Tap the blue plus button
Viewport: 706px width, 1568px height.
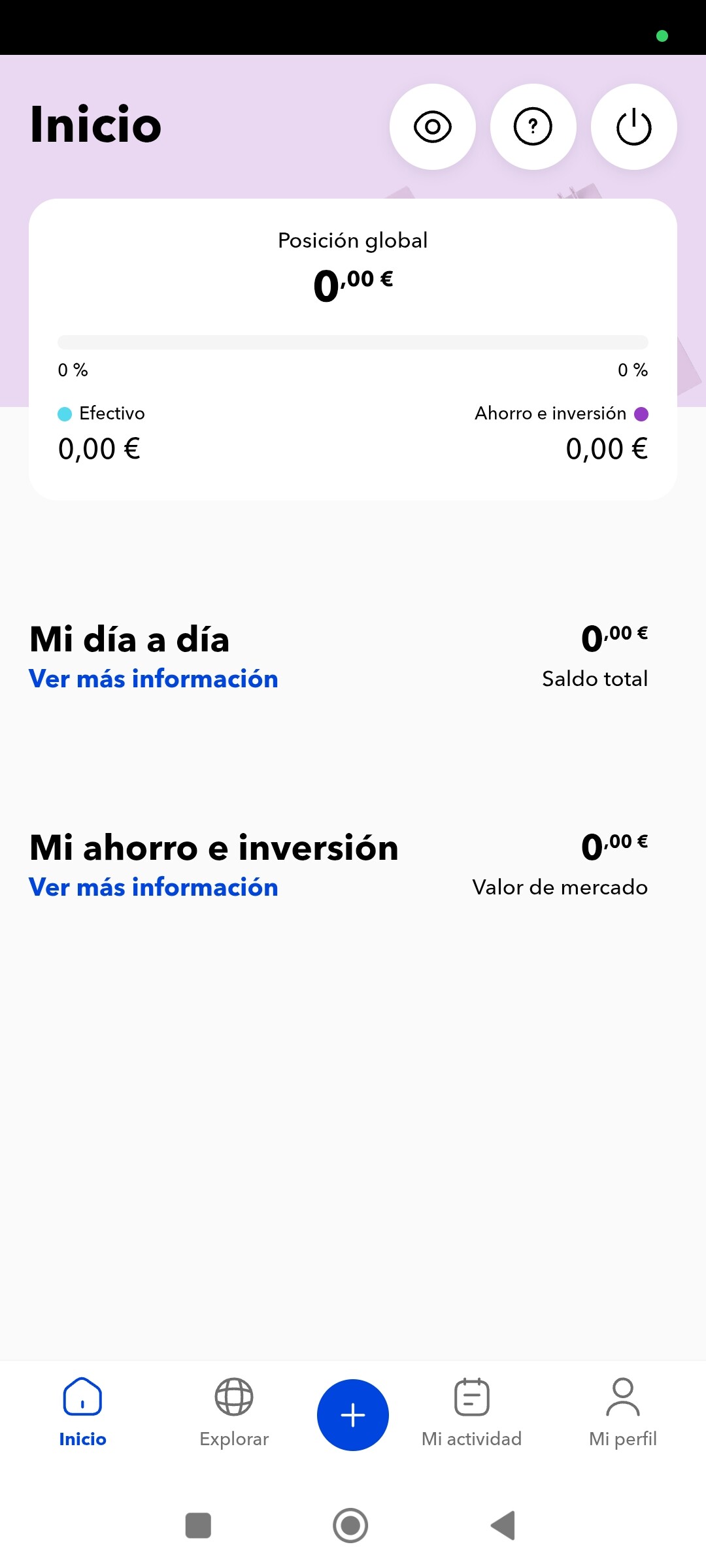(353, 1415)
